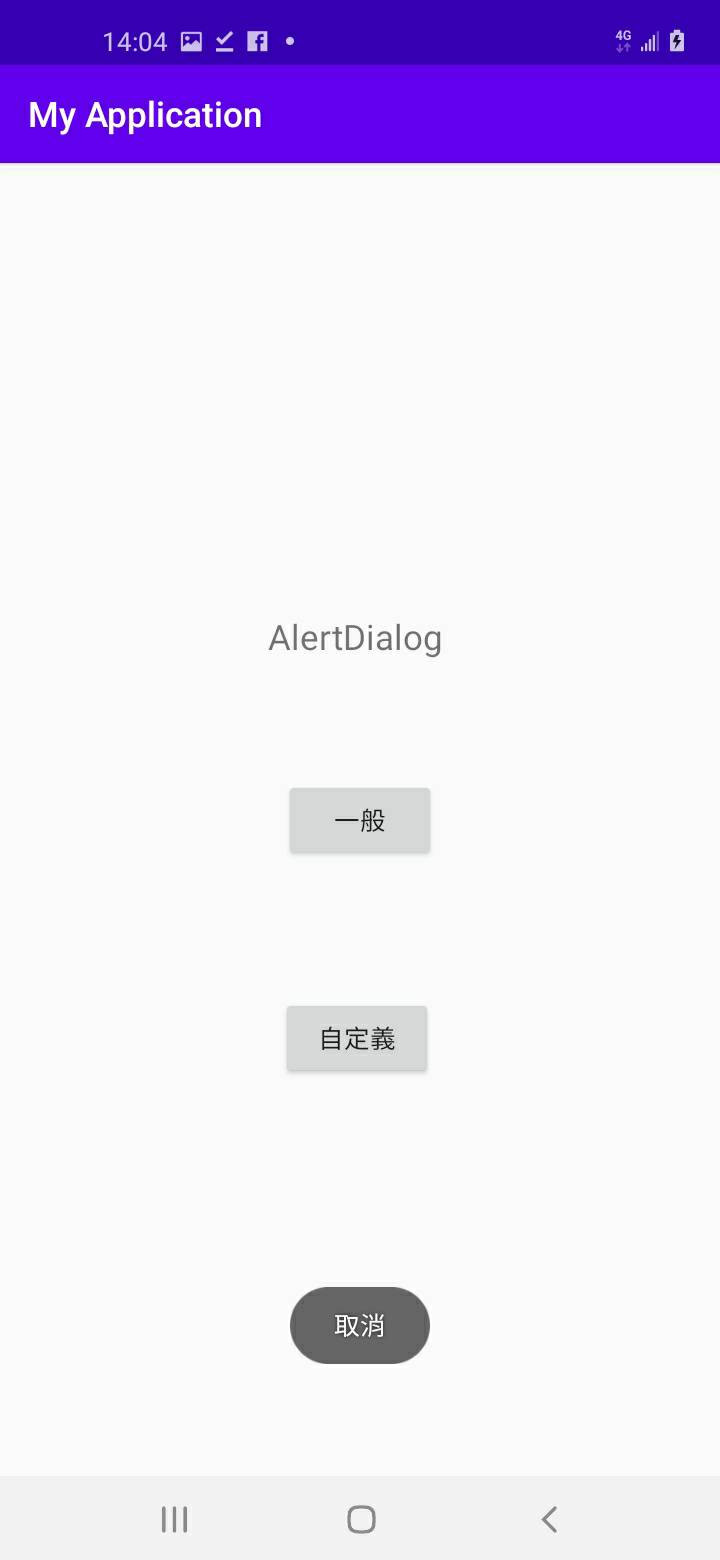Tap the 一般 button
The width and height of the screenshot is (720, 1560).
click(x=360, y=821)
